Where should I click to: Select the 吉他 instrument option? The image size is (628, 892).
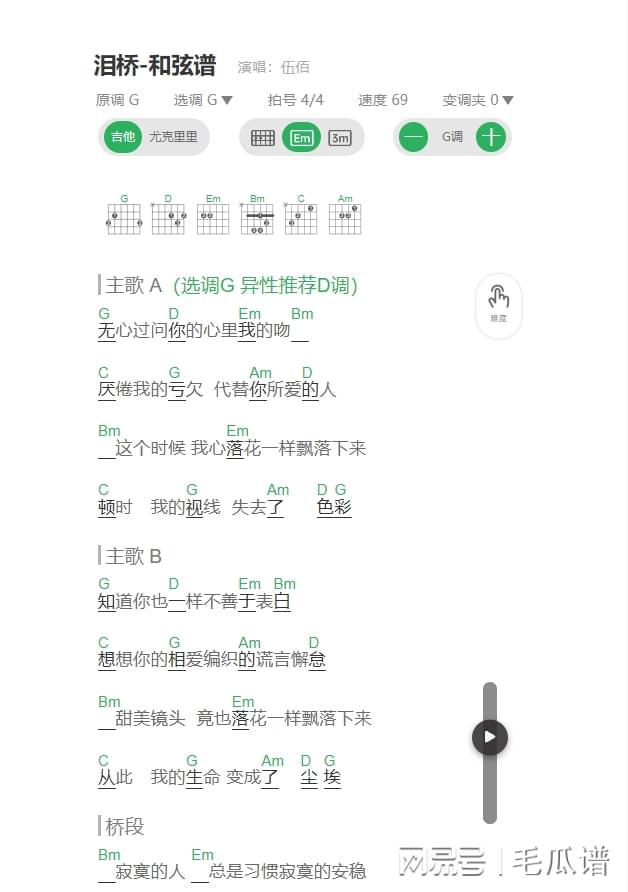(x=123, y=137)
